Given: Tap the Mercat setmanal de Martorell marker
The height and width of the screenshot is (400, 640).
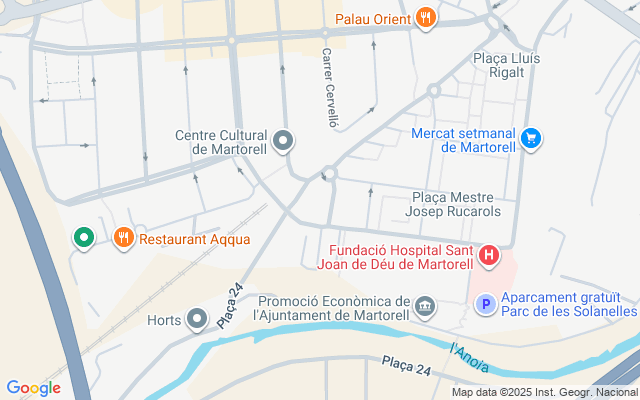Looking at the screenshot, I should (532, 139).
